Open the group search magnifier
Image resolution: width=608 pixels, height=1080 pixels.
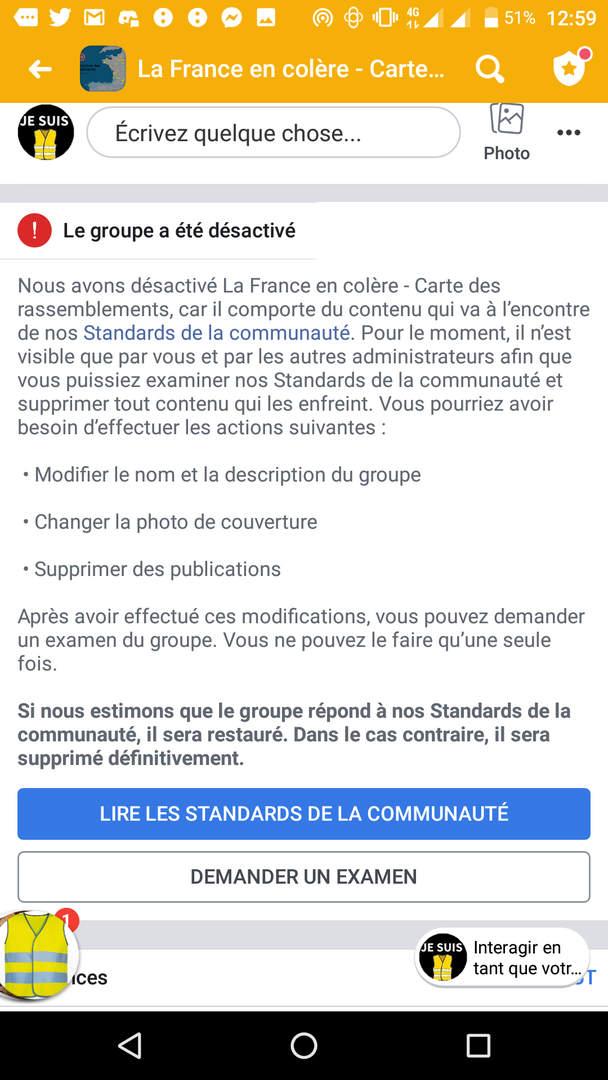click(x=490, y=69)
